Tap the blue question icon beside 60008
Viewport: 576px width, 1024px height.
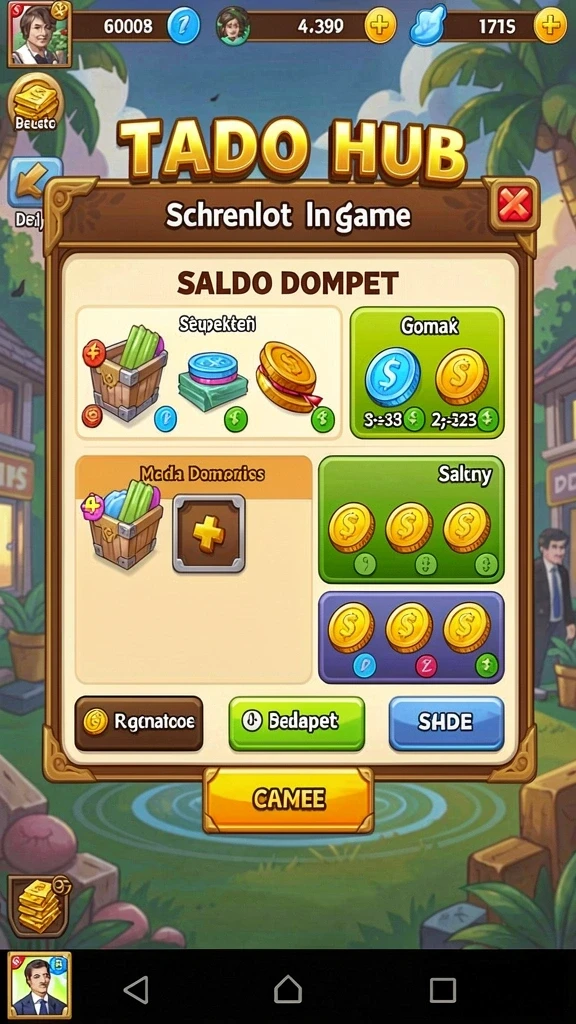click(x=184, y=26)
